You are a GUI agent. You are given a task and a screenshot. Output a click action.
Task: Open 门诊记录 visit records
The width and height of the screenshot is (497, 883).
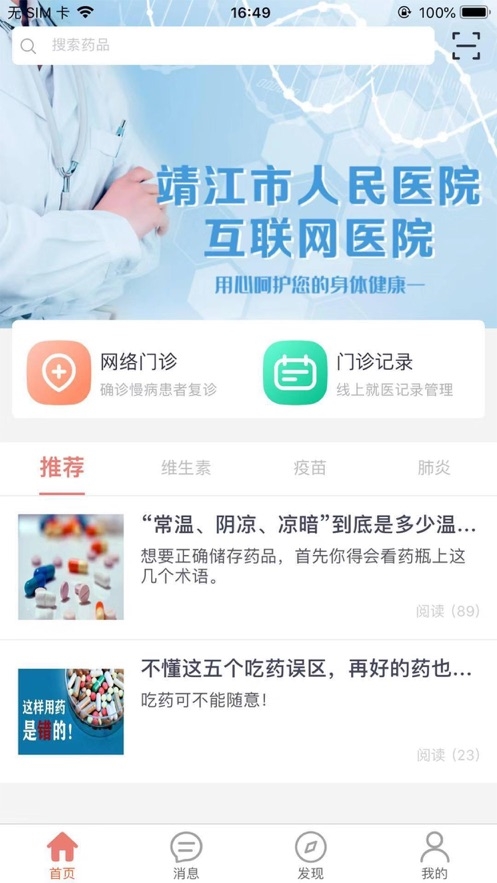[x=366, y=372]
